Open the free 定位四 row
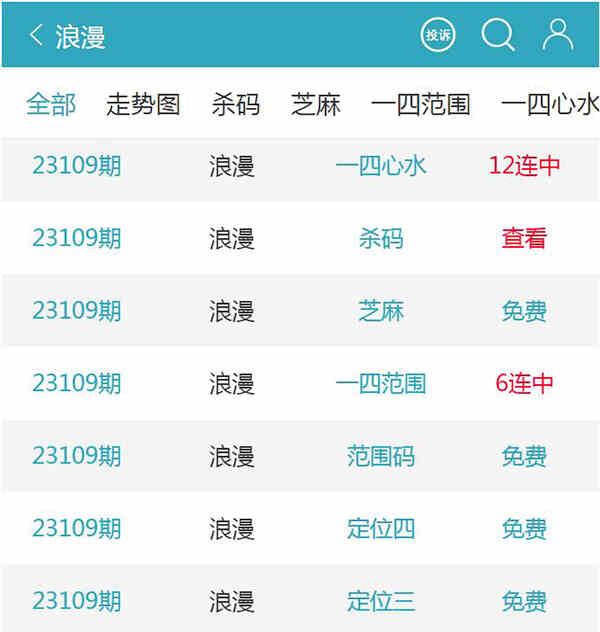Viewport: 600px width, 632px height. tap(381, 529)
